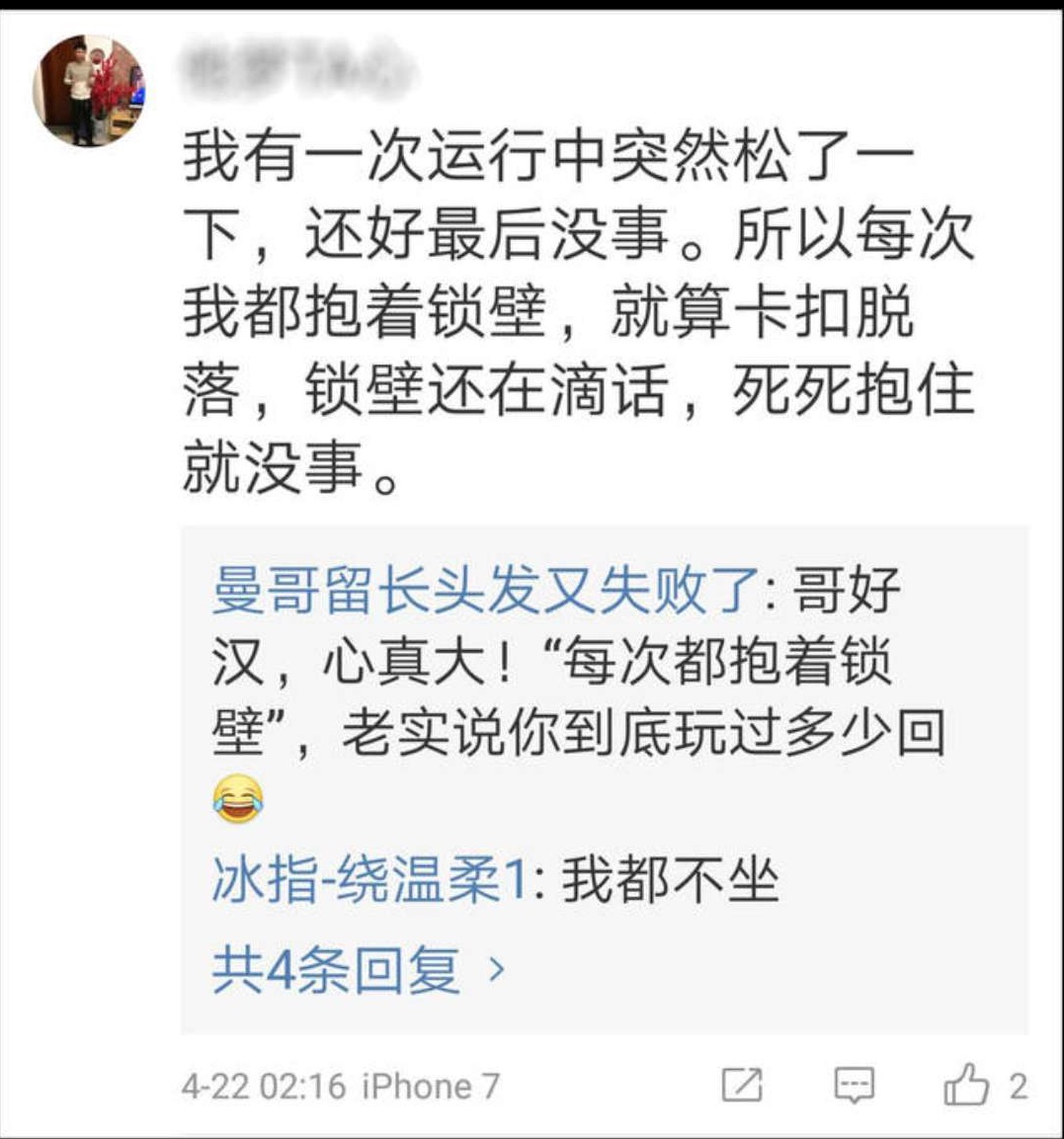Open 冰指-绕温柔1's profile link
This screenshot has height=1139, width=1064.
(368, 880)
